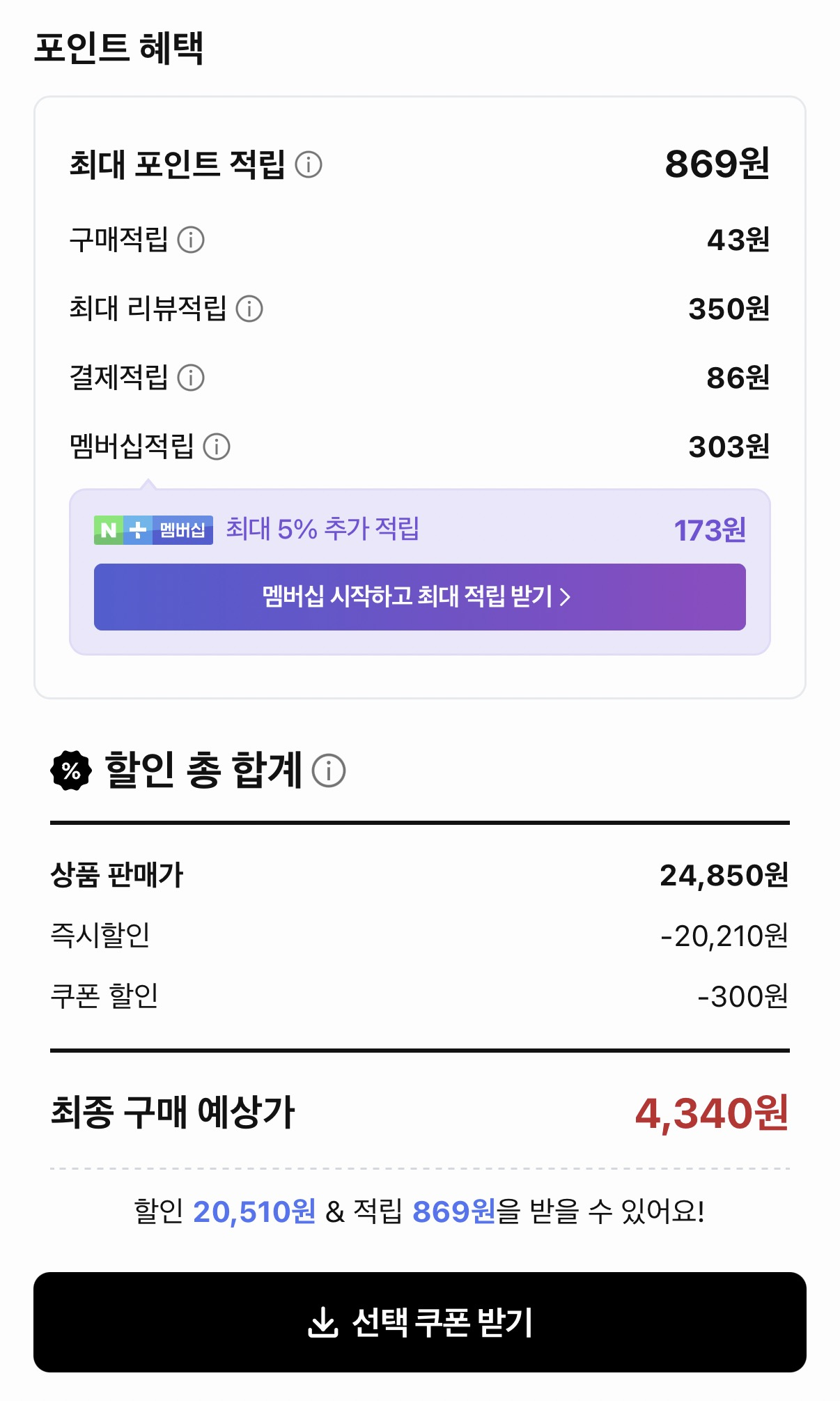
Task: View 멤버십적립 info tooltip
Action: pyautogui.click(x=217, y=447)
